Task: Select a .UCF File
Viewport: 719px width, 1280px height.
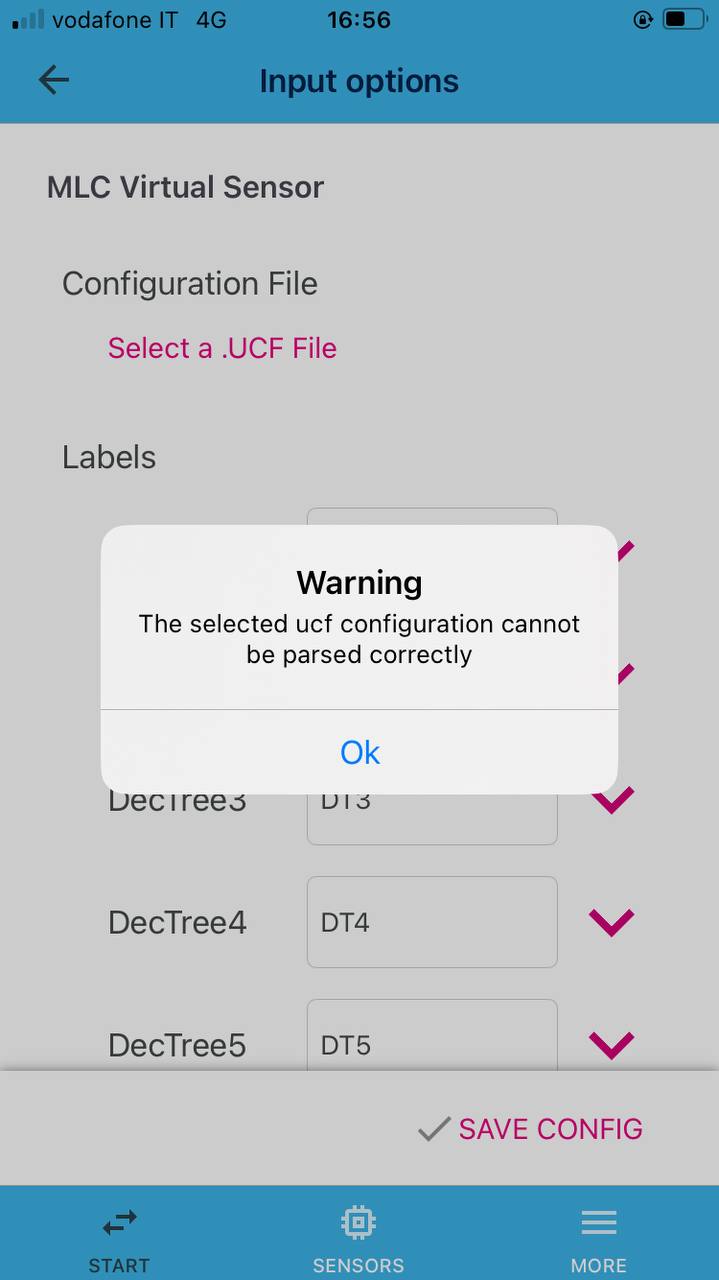Action: 222,348
